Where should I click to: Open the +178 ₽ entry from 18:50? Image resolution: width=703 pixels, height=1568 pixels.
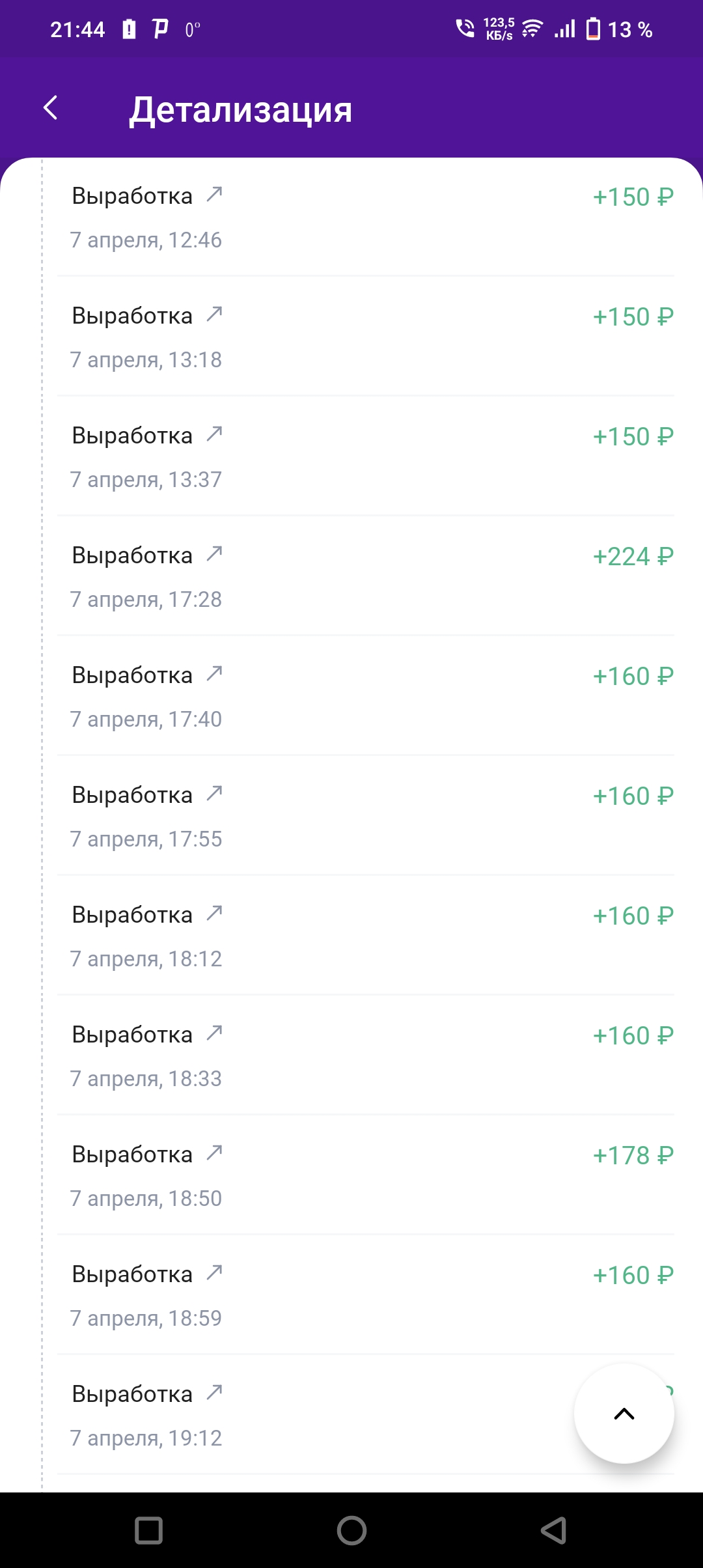(x=366, y=1175)
